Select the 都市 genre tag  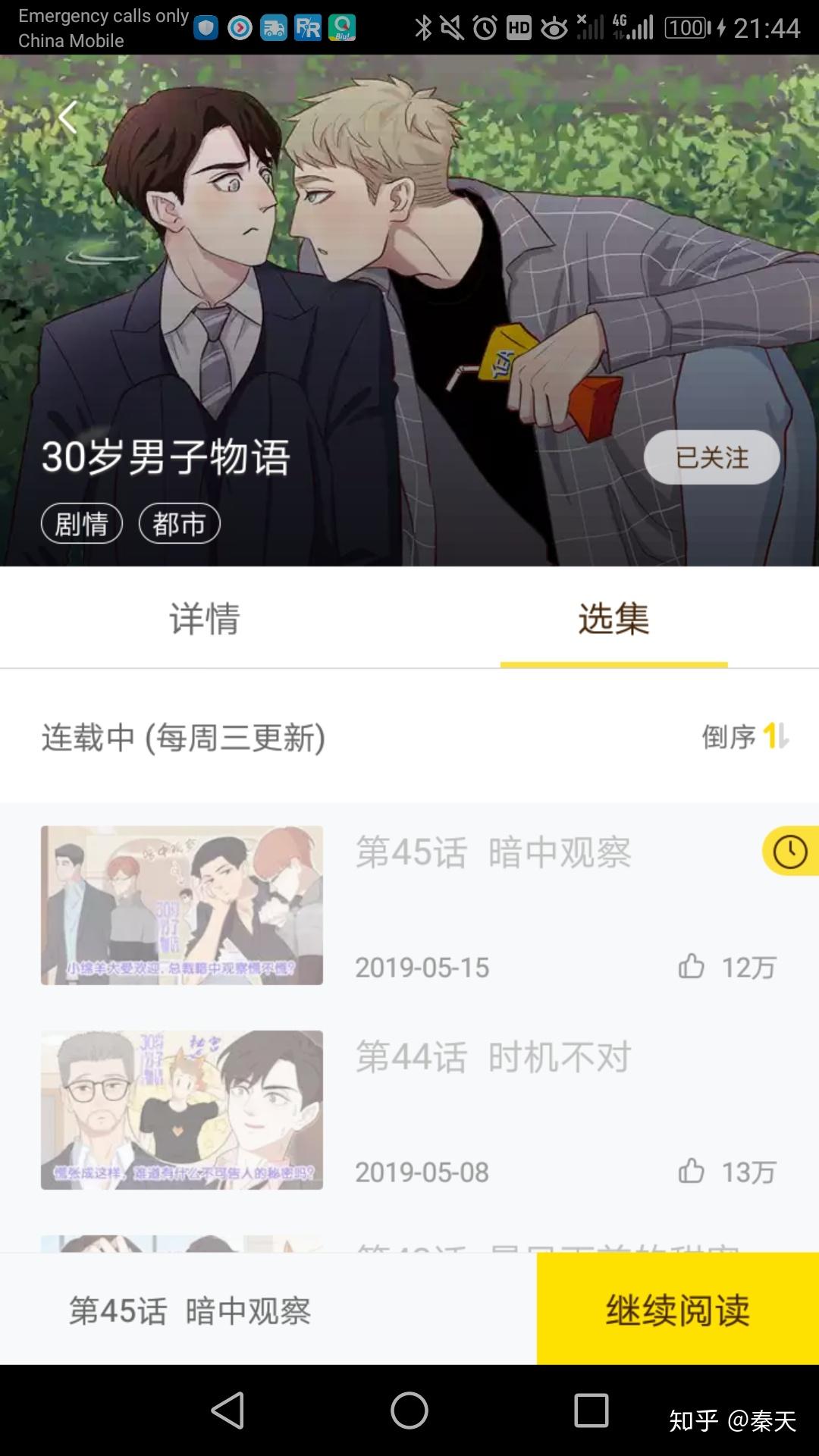tap(179, 523)
